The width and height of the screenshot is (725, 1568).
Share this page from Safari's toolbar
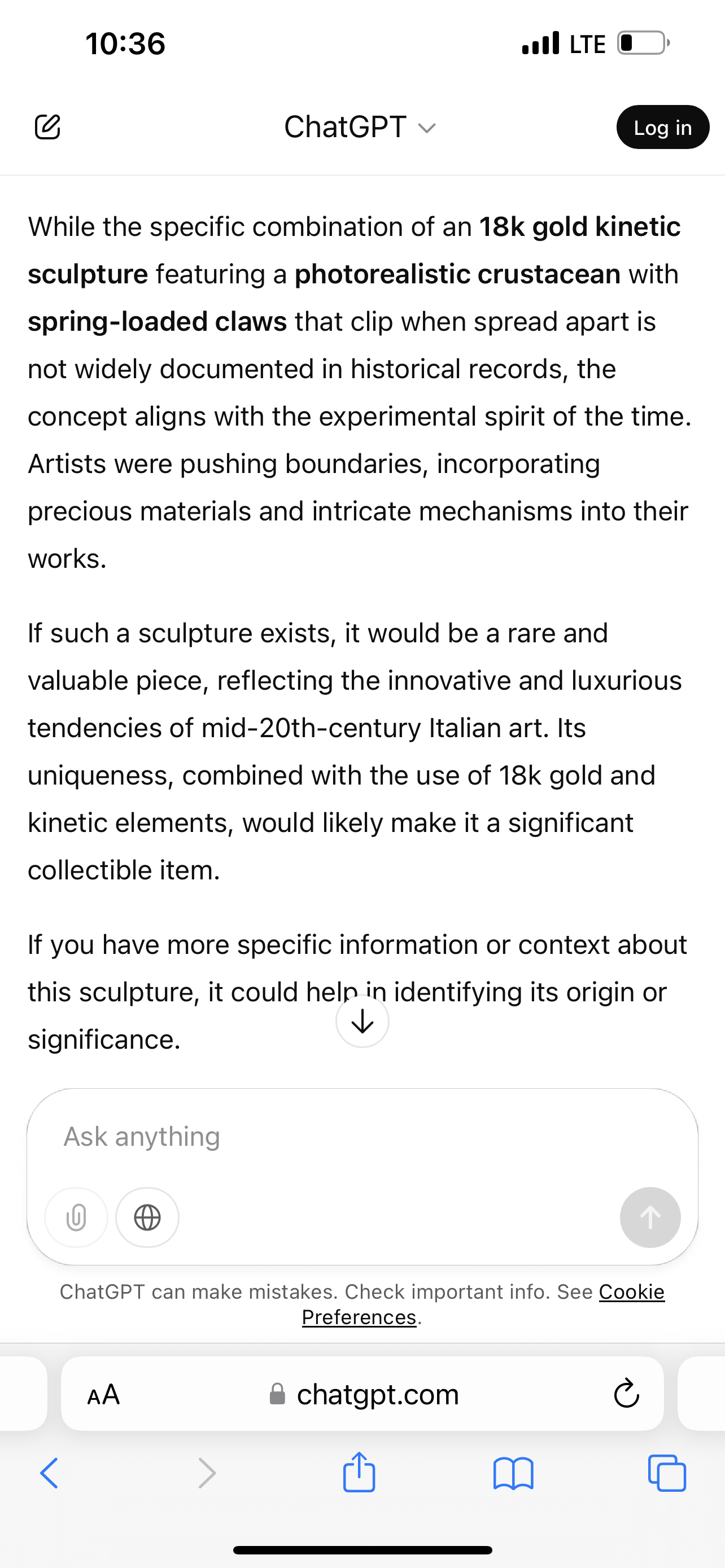tap(359, 1473)
